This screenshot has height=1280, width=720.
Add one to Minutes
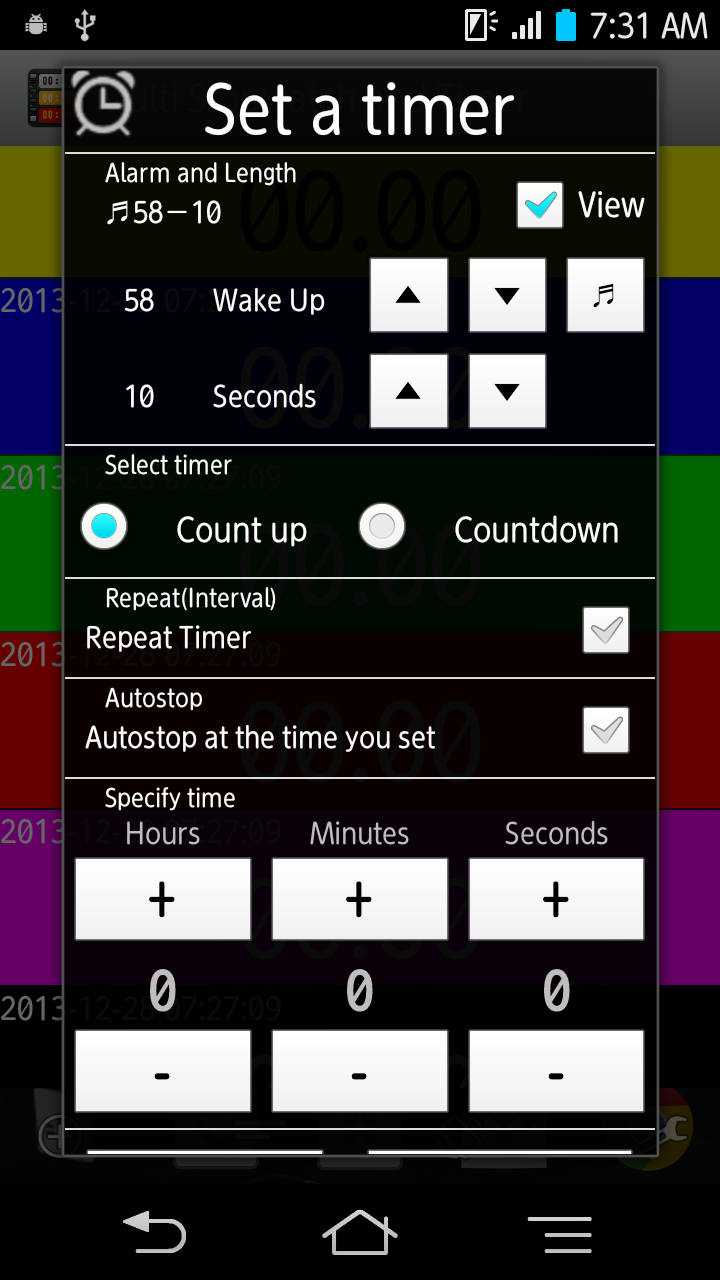(x=359, y=899)
